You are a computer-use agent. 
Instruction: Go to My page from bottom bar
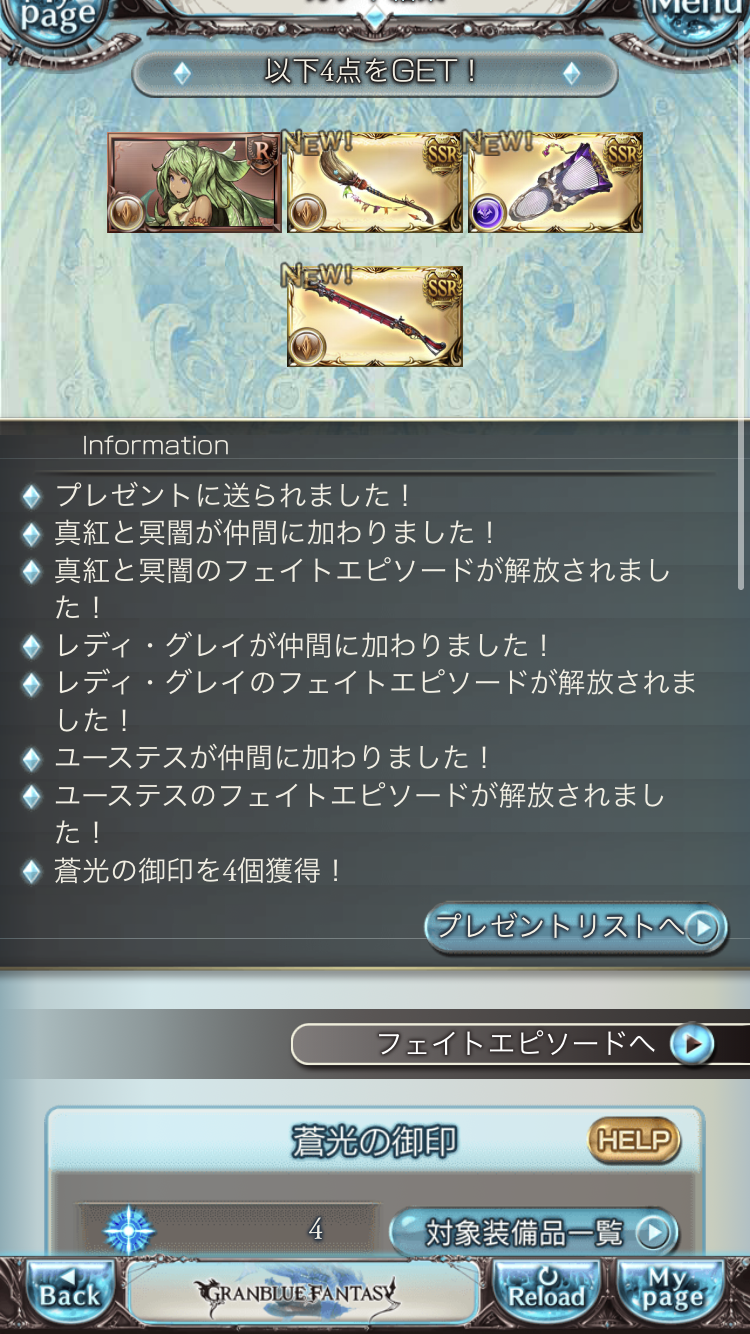pyautogui.click(x=671, y=1292)
